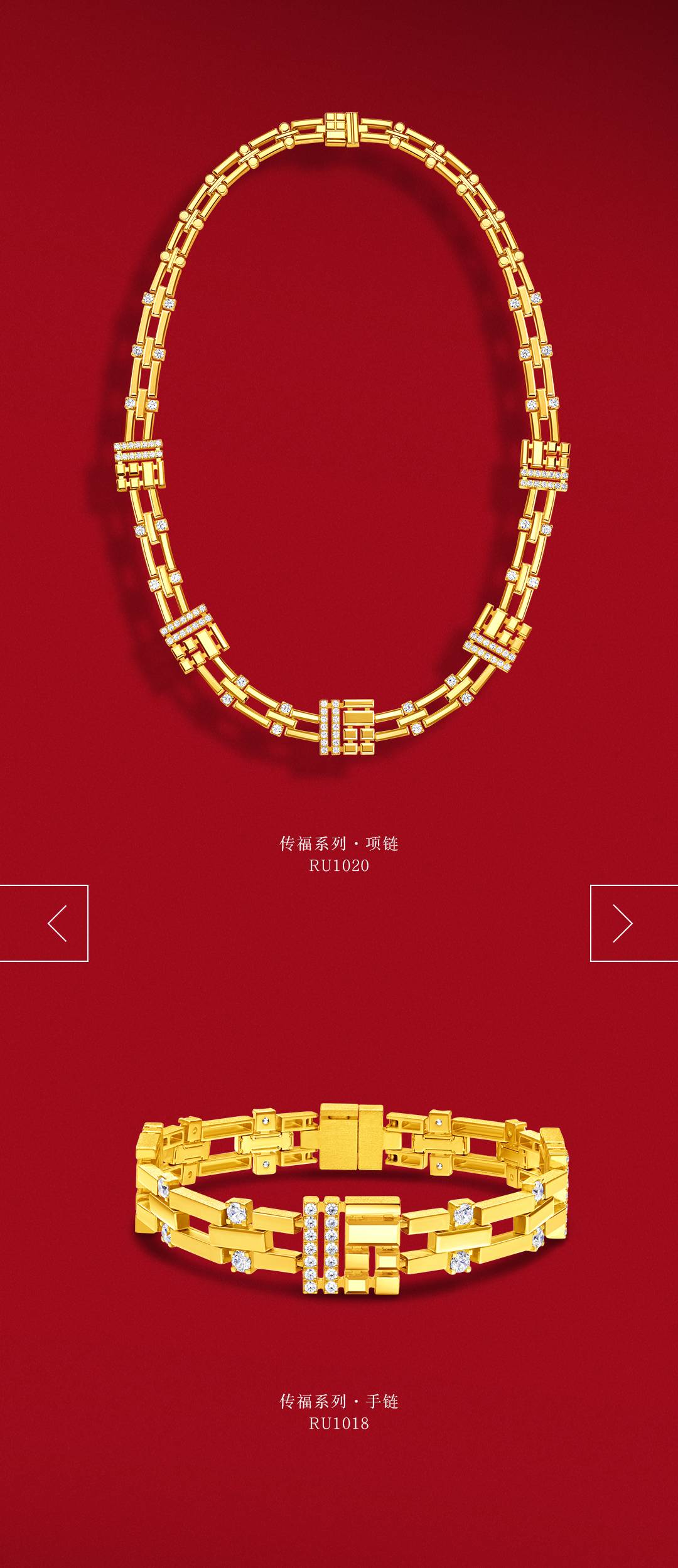Image resolution: width=678 pixels, height=1568 pixels.
Task: Go to the previous jewelry slide
Action: click(45, 923)
